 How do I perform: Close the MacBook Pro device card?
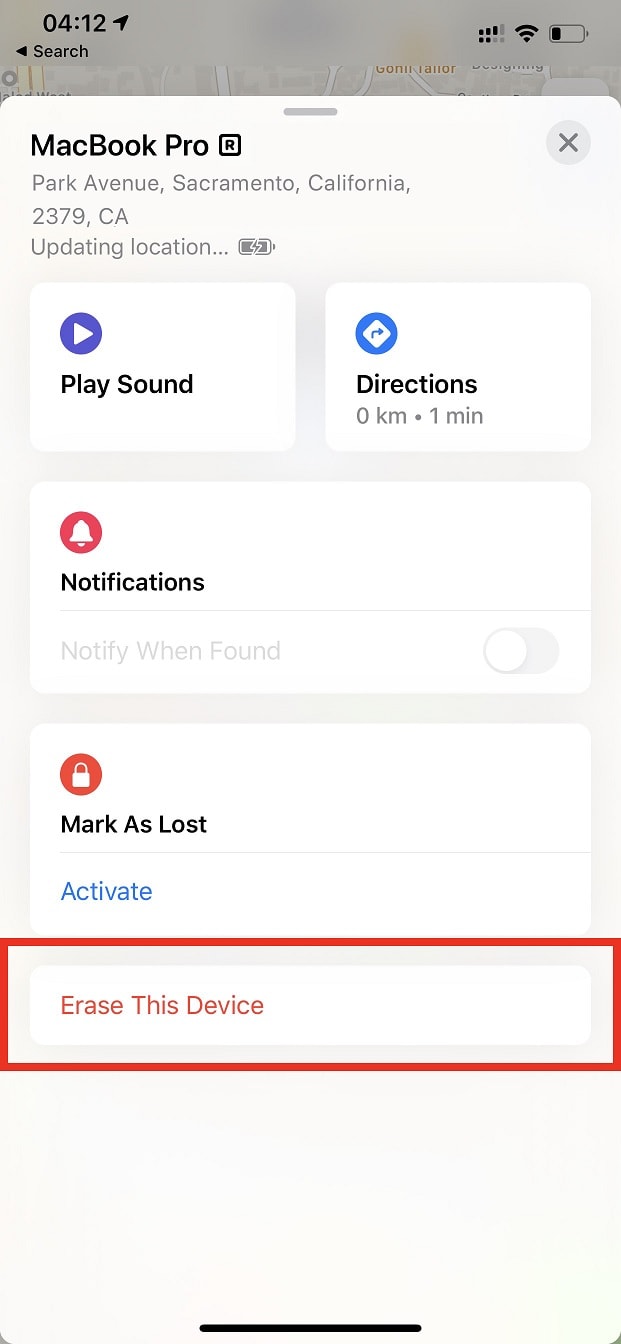(568, 143)
